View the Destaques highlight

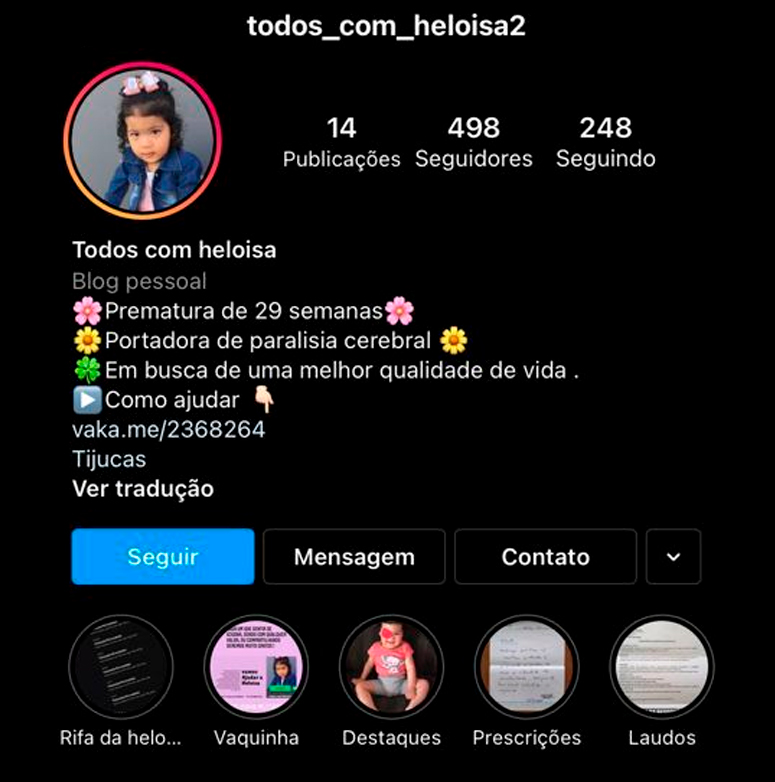391,667
